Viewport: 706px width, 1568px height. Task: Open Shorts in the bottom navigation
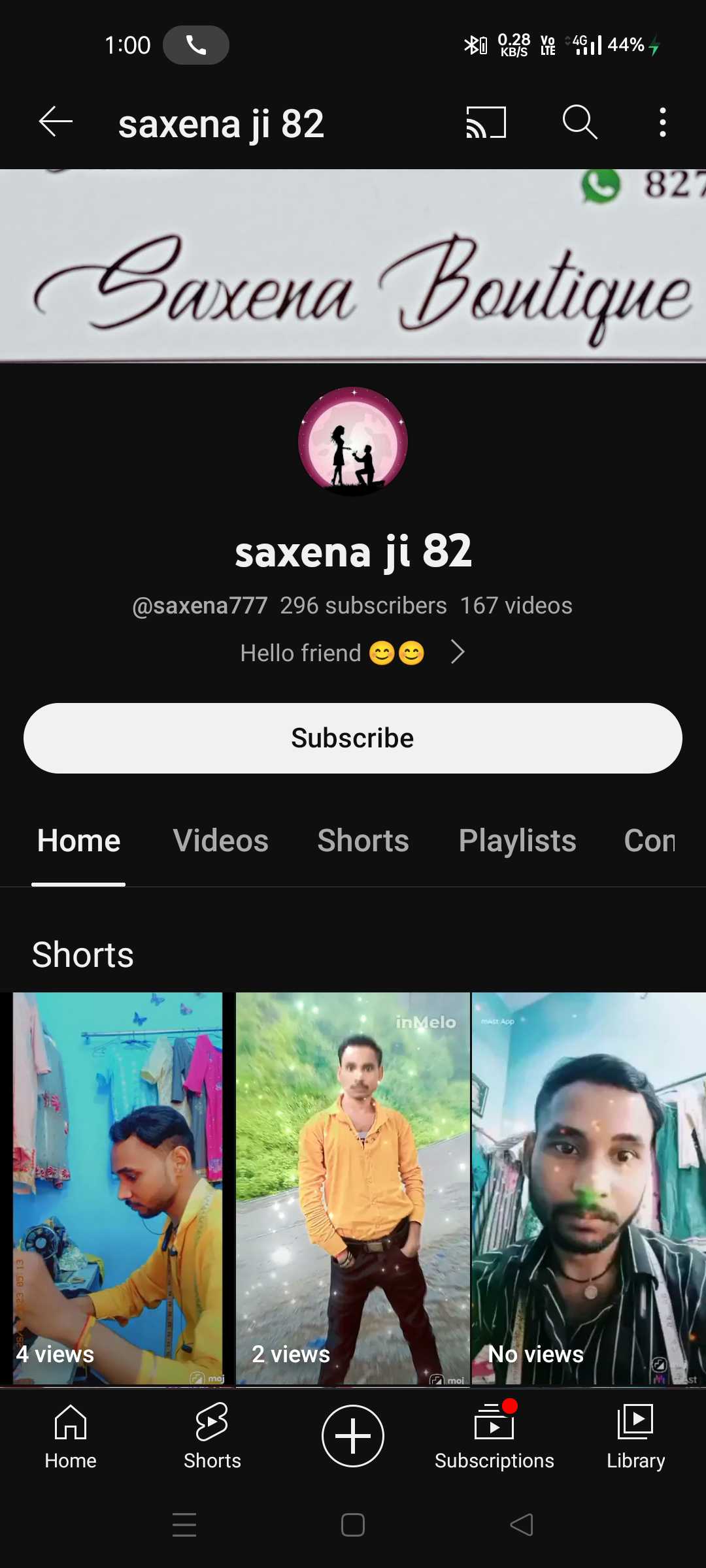click(x=212, y=1437)
